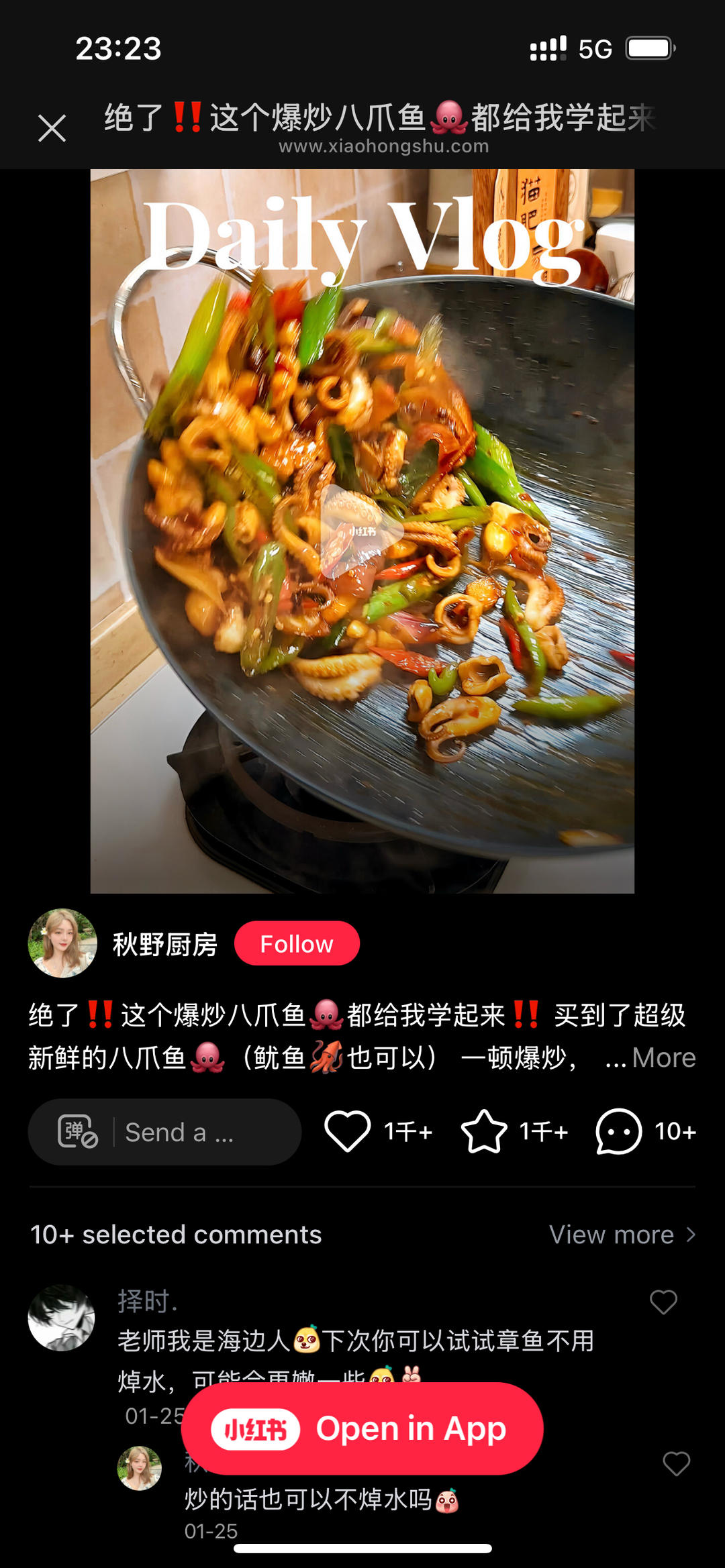Open 择时.'s profile avatar
Image resolution: width=725 pixels, height=1568 pixels.
[x=61, y=1318]
